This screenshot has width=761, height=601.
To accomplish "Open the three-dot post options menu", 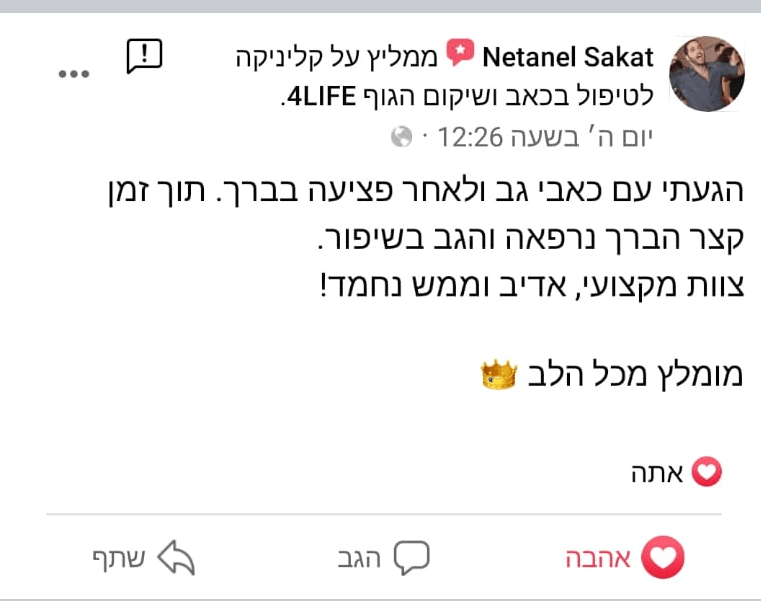I will coord(74,74).
